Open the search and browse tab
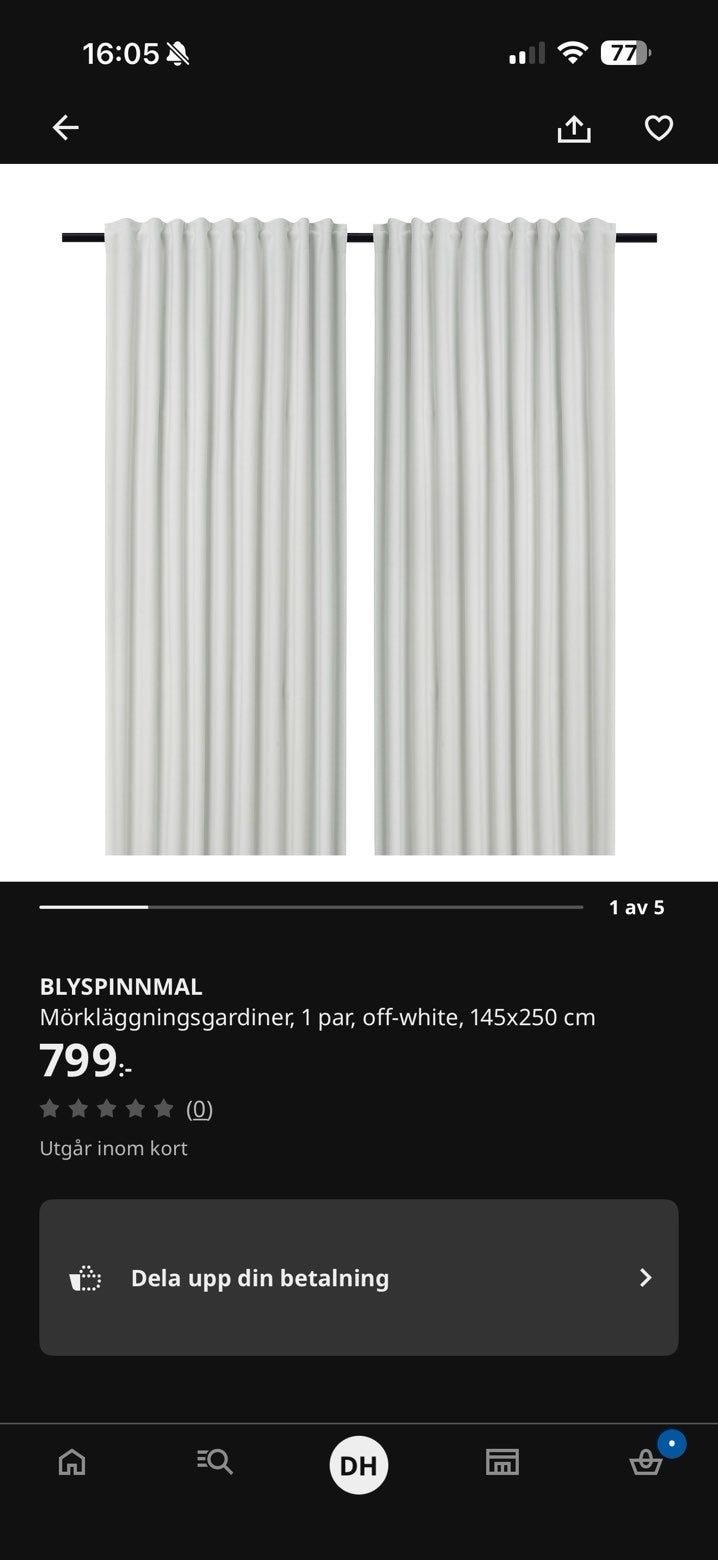 (x=215, y=1463)
